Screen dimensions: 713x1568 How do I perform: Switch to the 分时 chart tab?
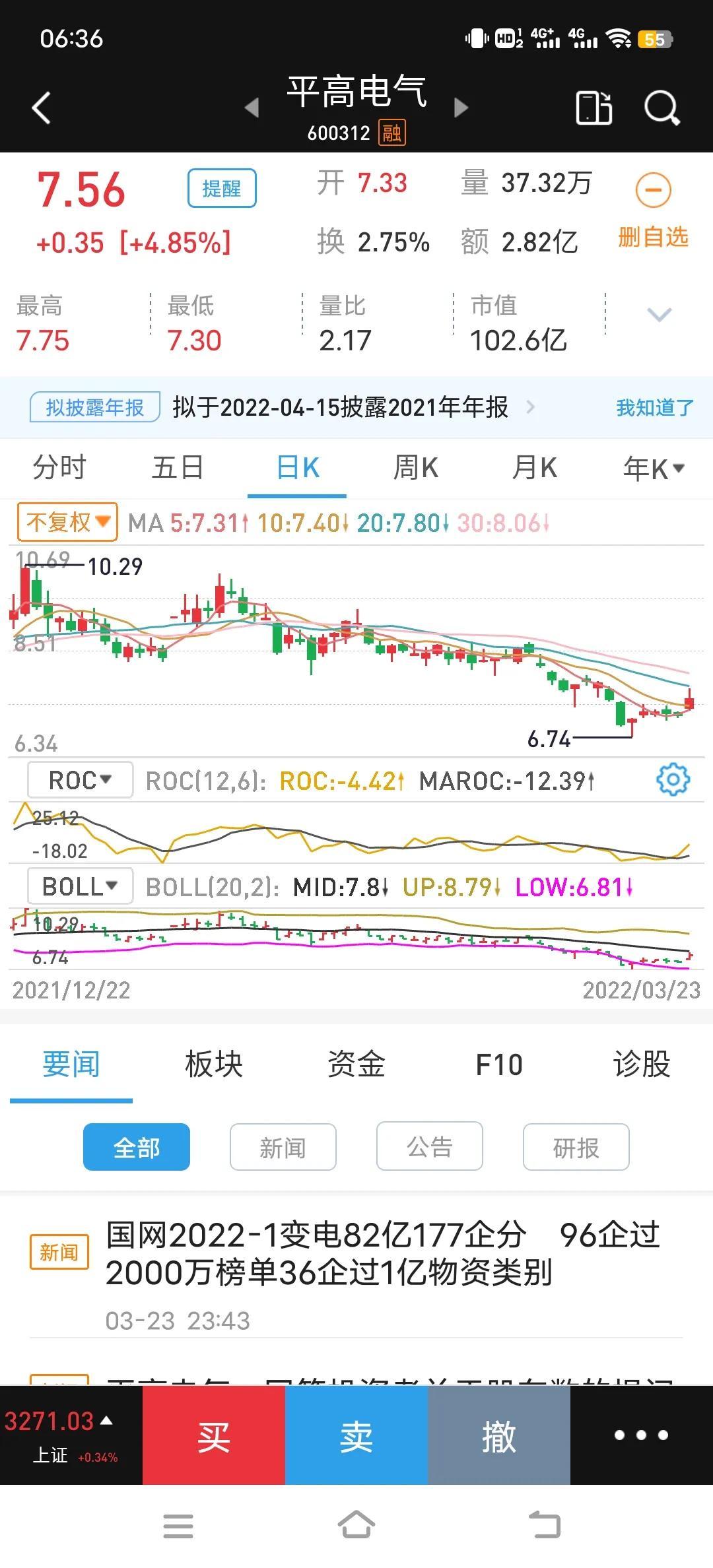[59, 468]
